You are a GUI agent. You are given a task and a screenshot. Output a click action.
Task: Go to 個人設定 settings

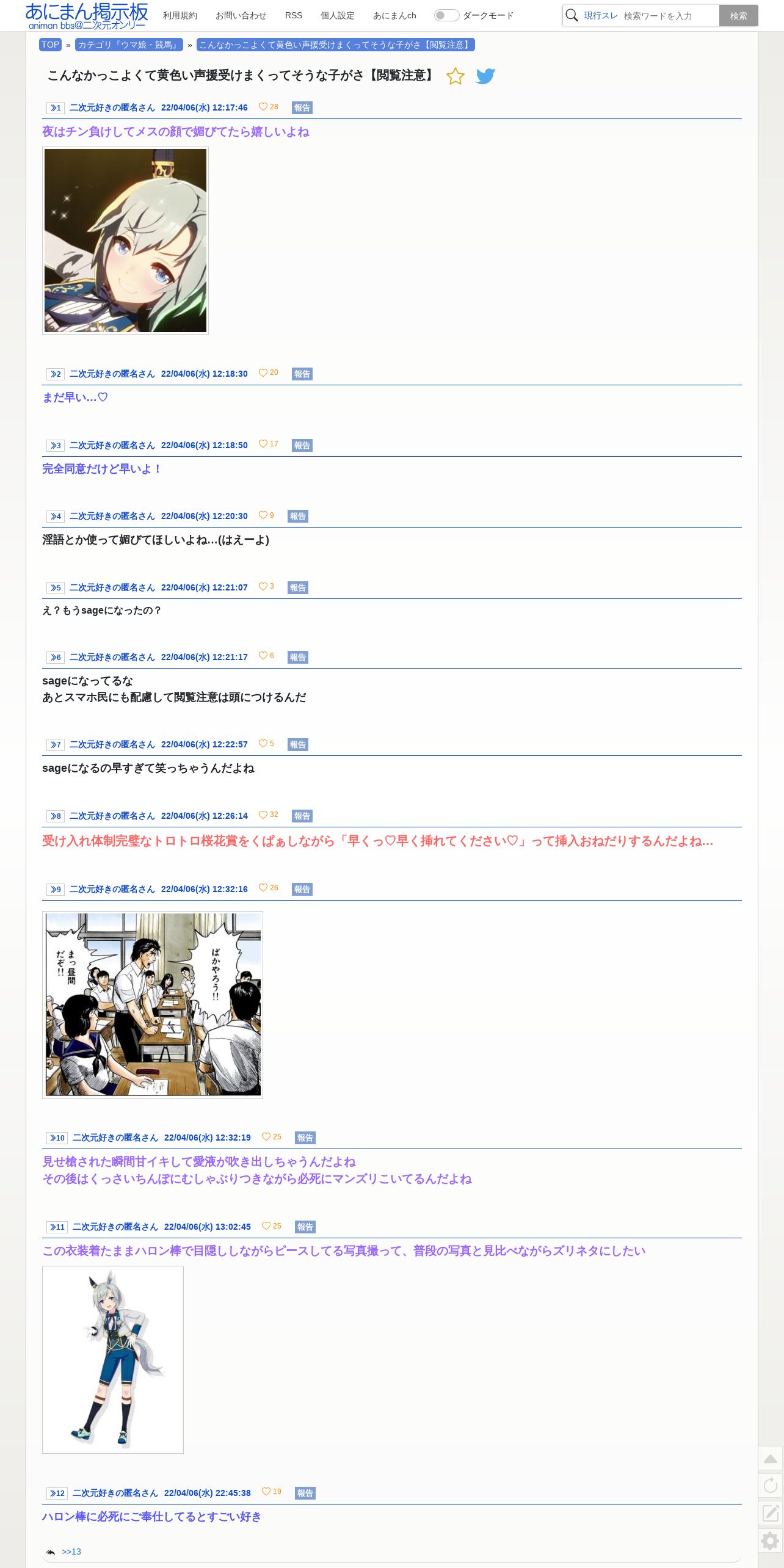point(337,15)
